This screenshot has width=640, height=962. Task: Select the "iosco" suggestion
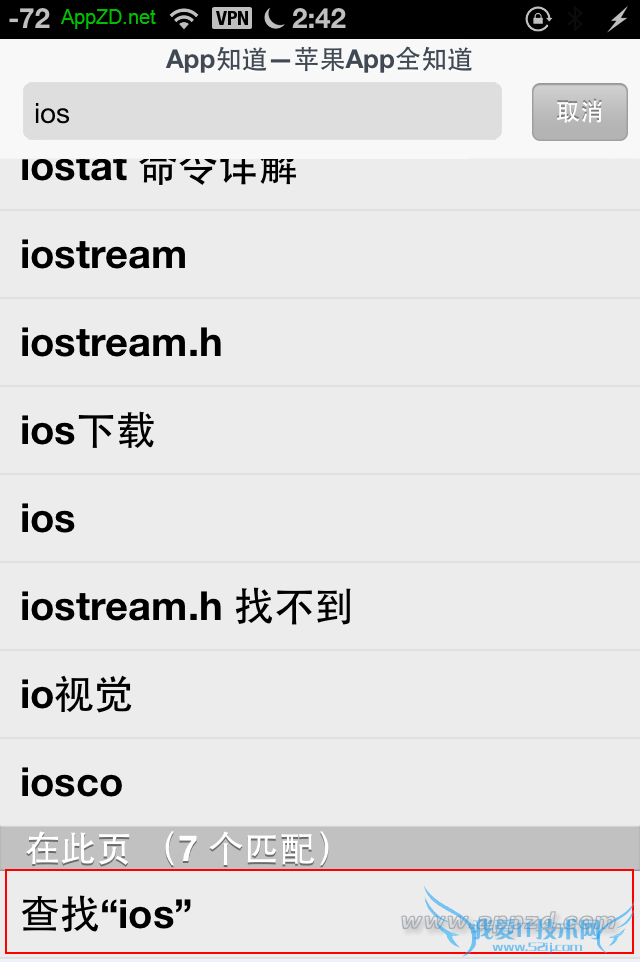tap(320, 783)
